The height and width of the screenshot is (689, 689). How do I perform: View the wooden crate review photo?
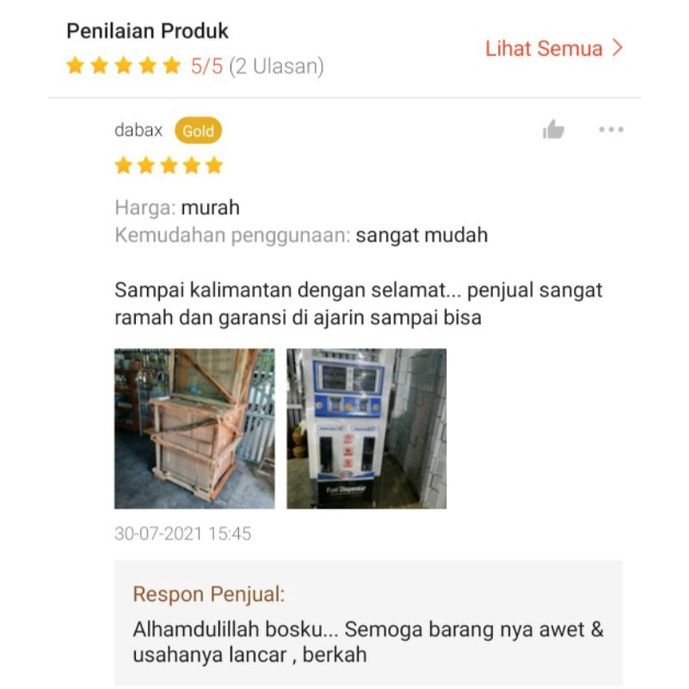pos(194,428)
